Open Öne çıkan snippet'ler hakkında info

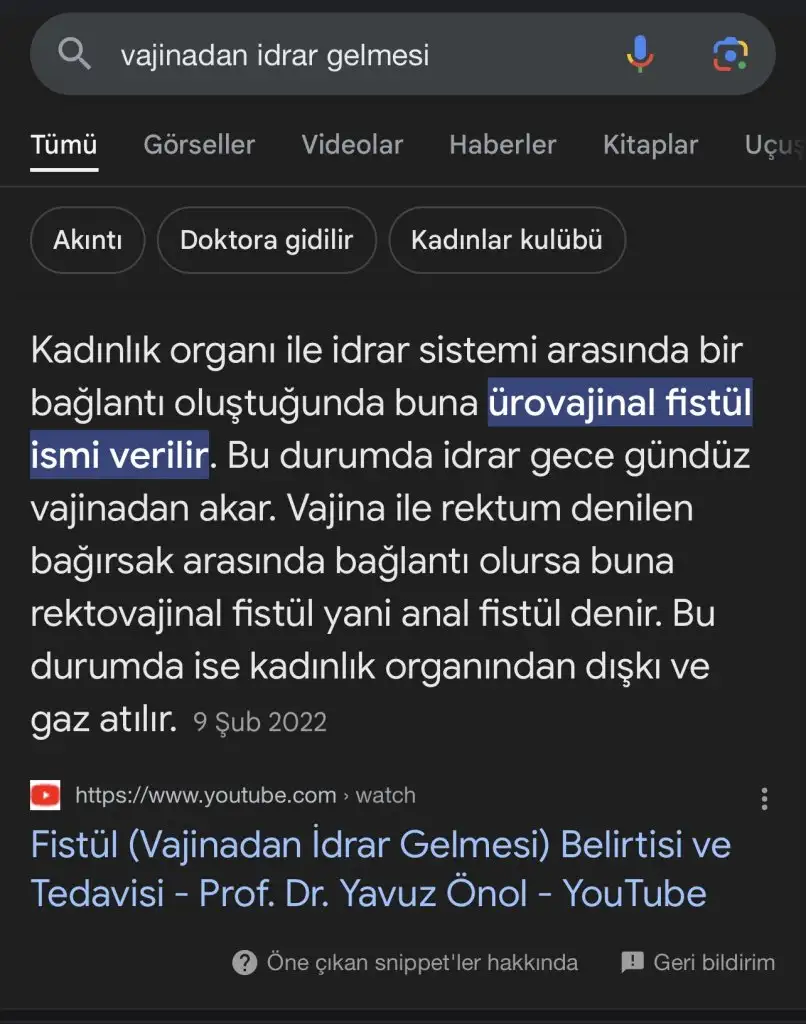pos(406,963)
